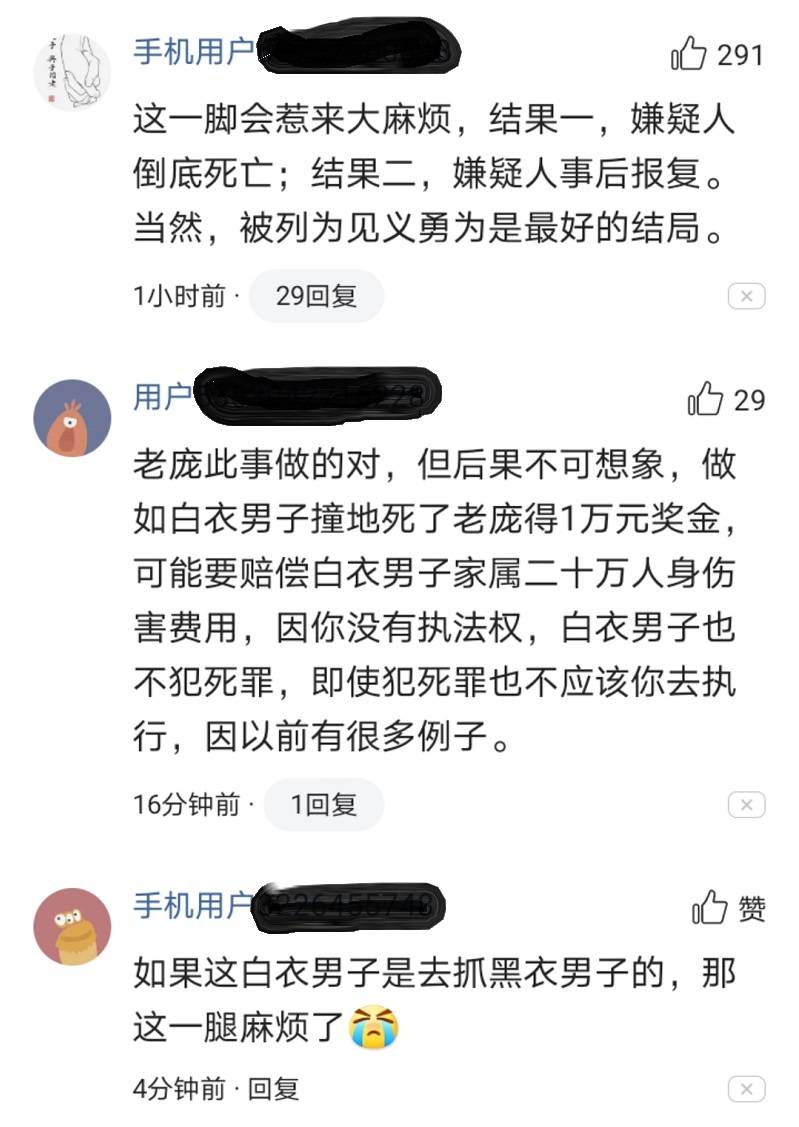Open the hand-sketch avatar's profile

(x=72, y=70)
